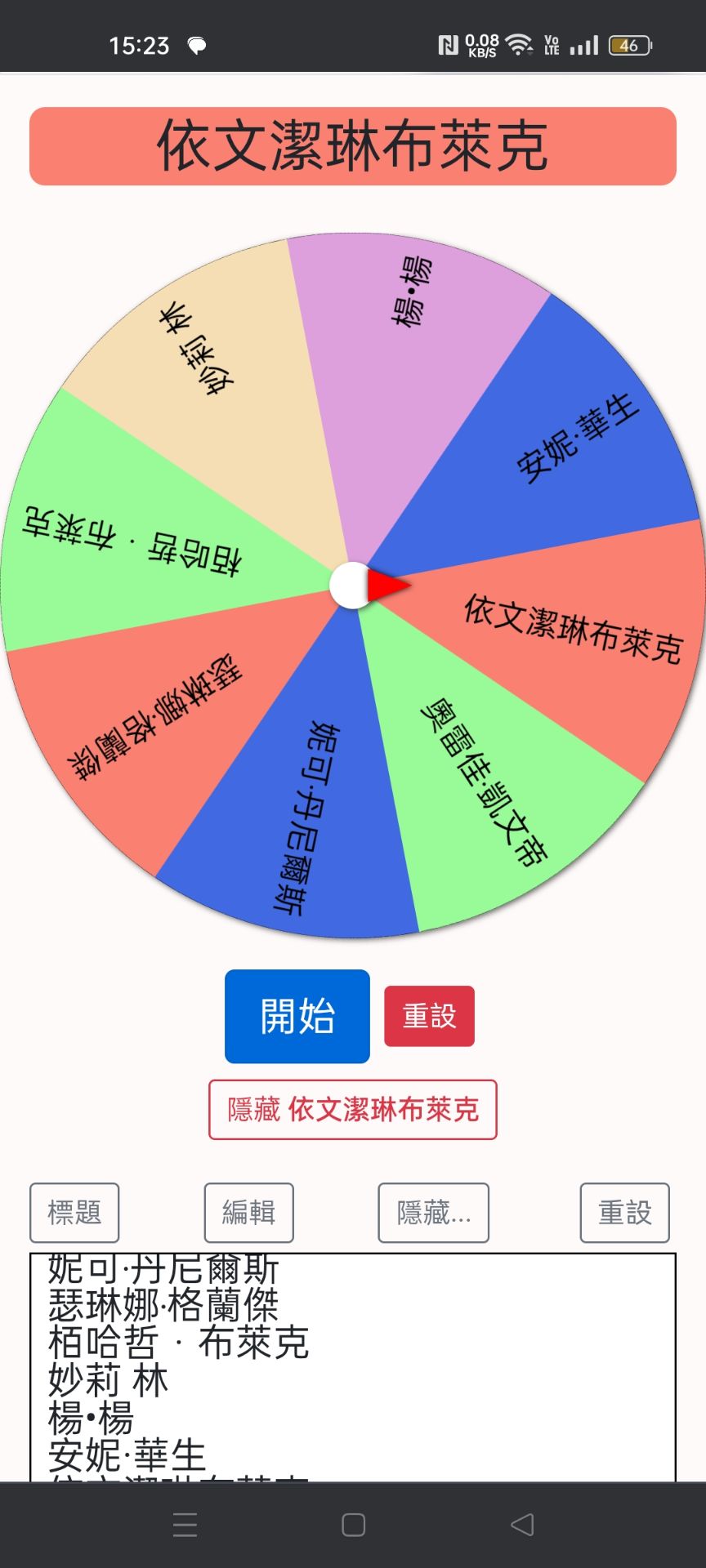Tap the blue 開始 button
Screen dimensions: 706x1568
(297, 1016)
